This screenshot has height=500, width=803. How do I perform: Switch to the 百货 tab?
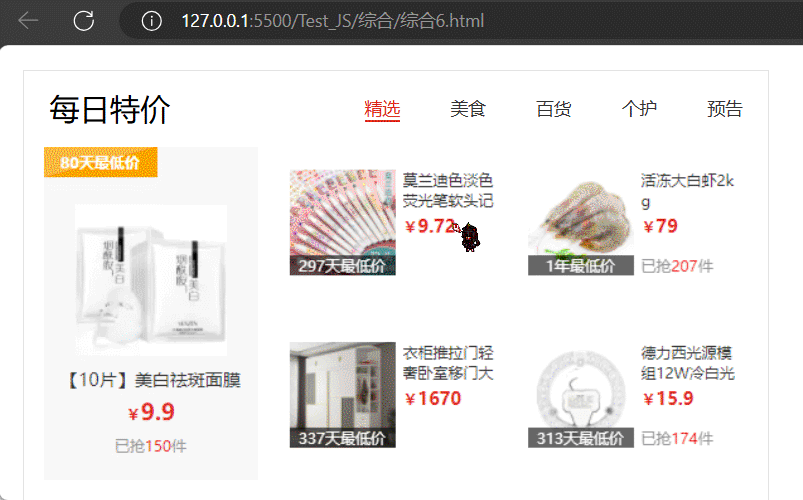[553, 109]
